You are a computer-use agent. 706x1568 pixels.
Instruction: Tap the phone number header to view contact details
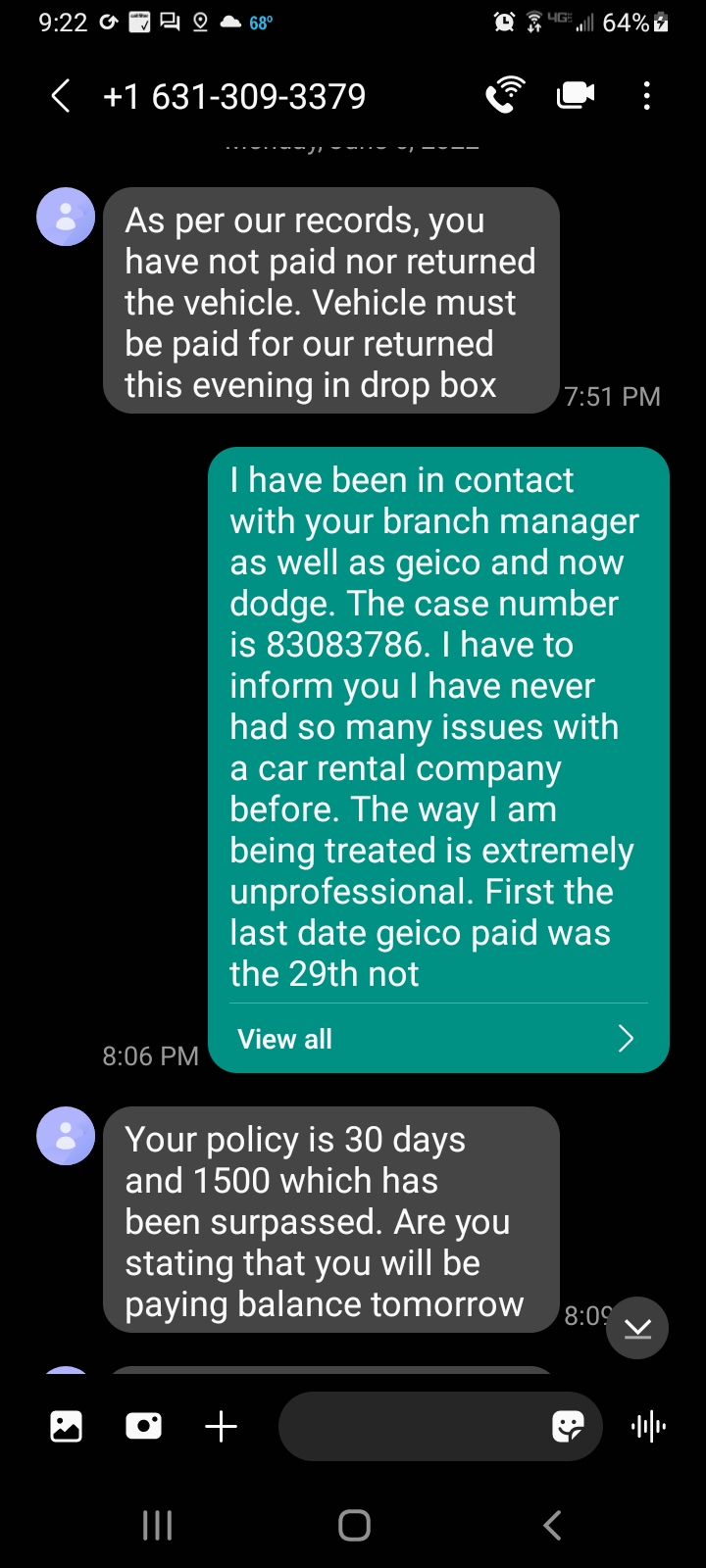pos(235,95)
